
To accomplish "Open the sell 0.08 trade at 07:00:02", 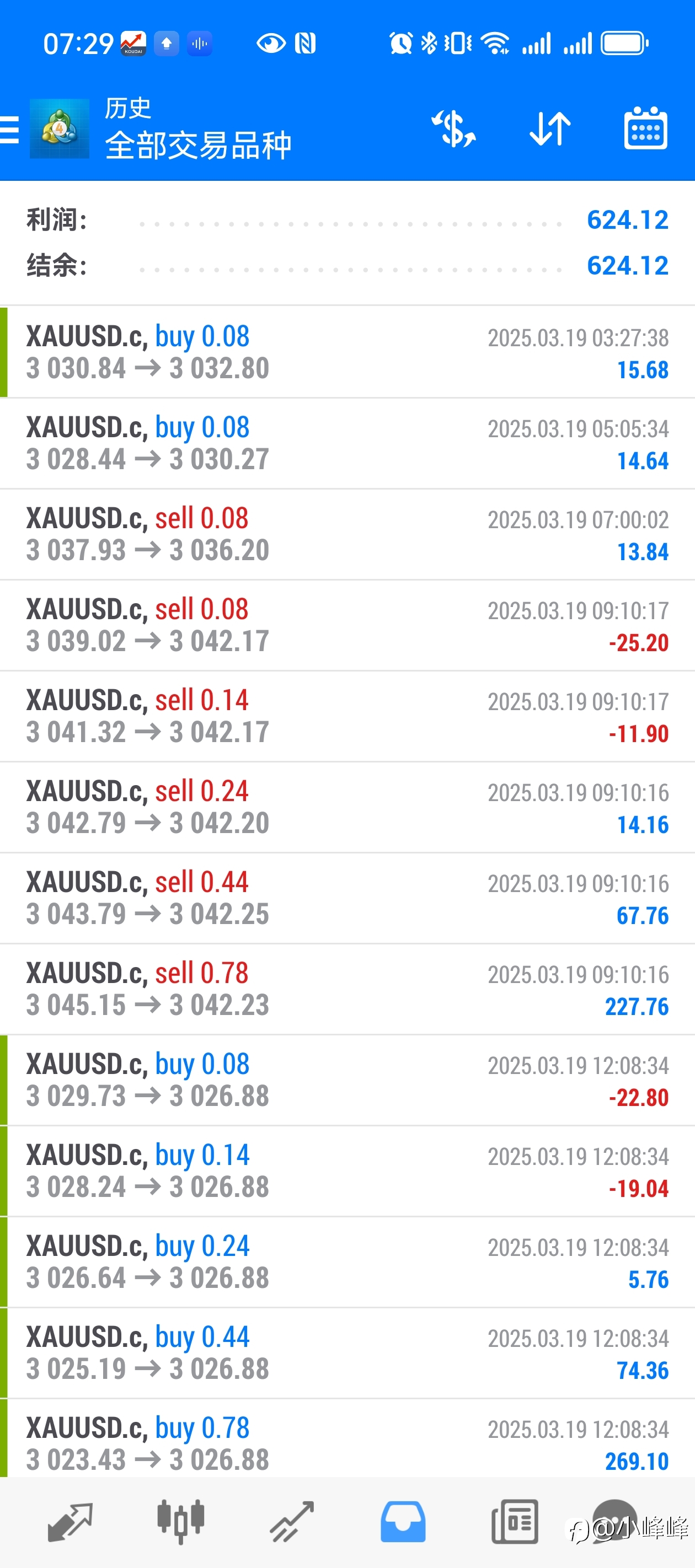I will 347,534.
